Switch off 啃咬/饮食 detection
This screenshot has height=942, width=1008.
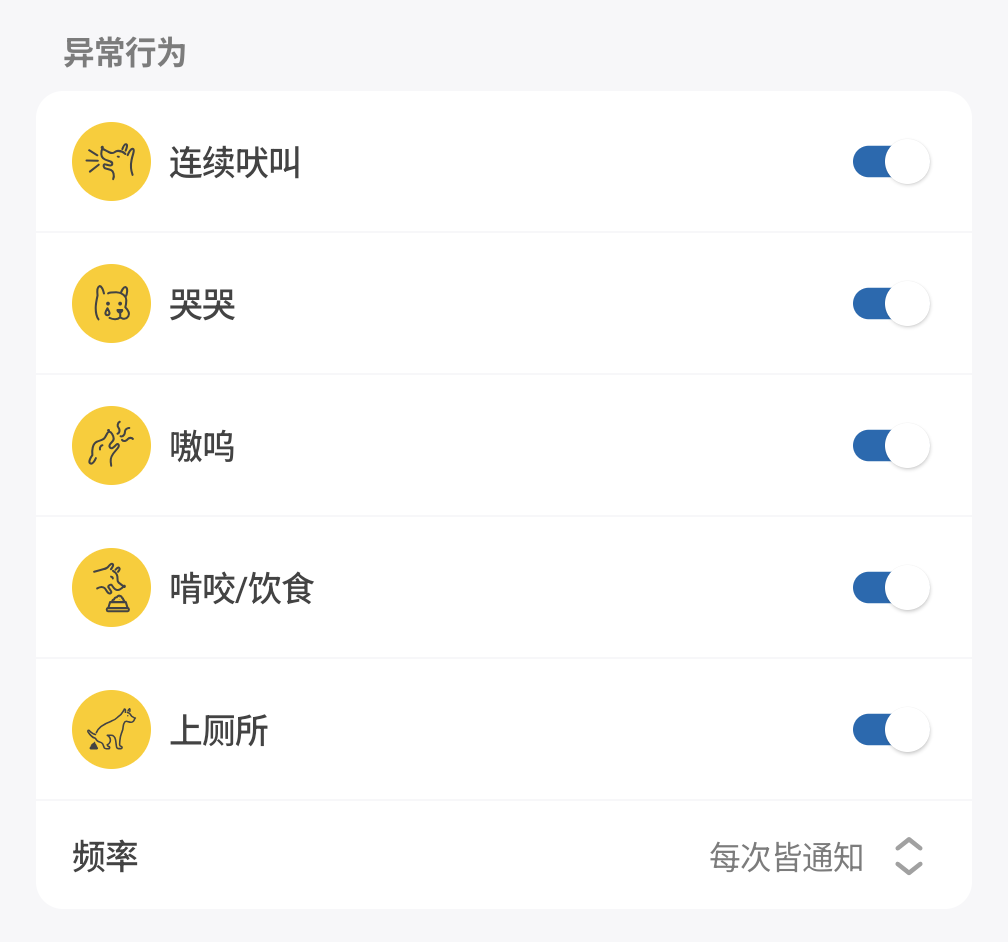click(890, 588)
